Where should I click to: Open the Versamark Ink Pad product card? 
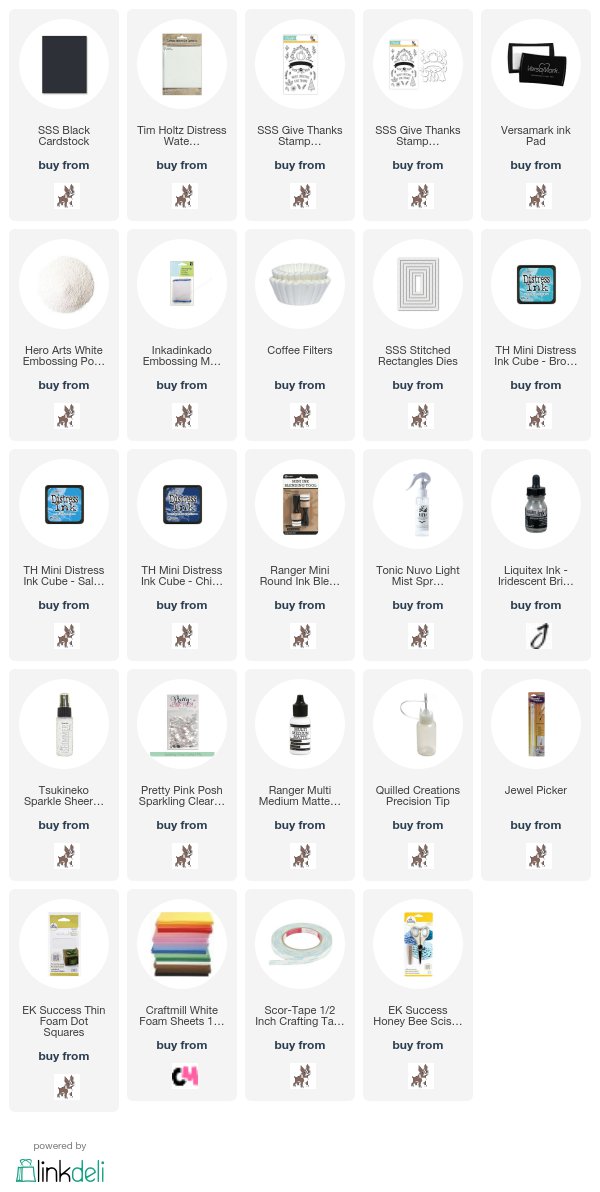coord(535,116)
